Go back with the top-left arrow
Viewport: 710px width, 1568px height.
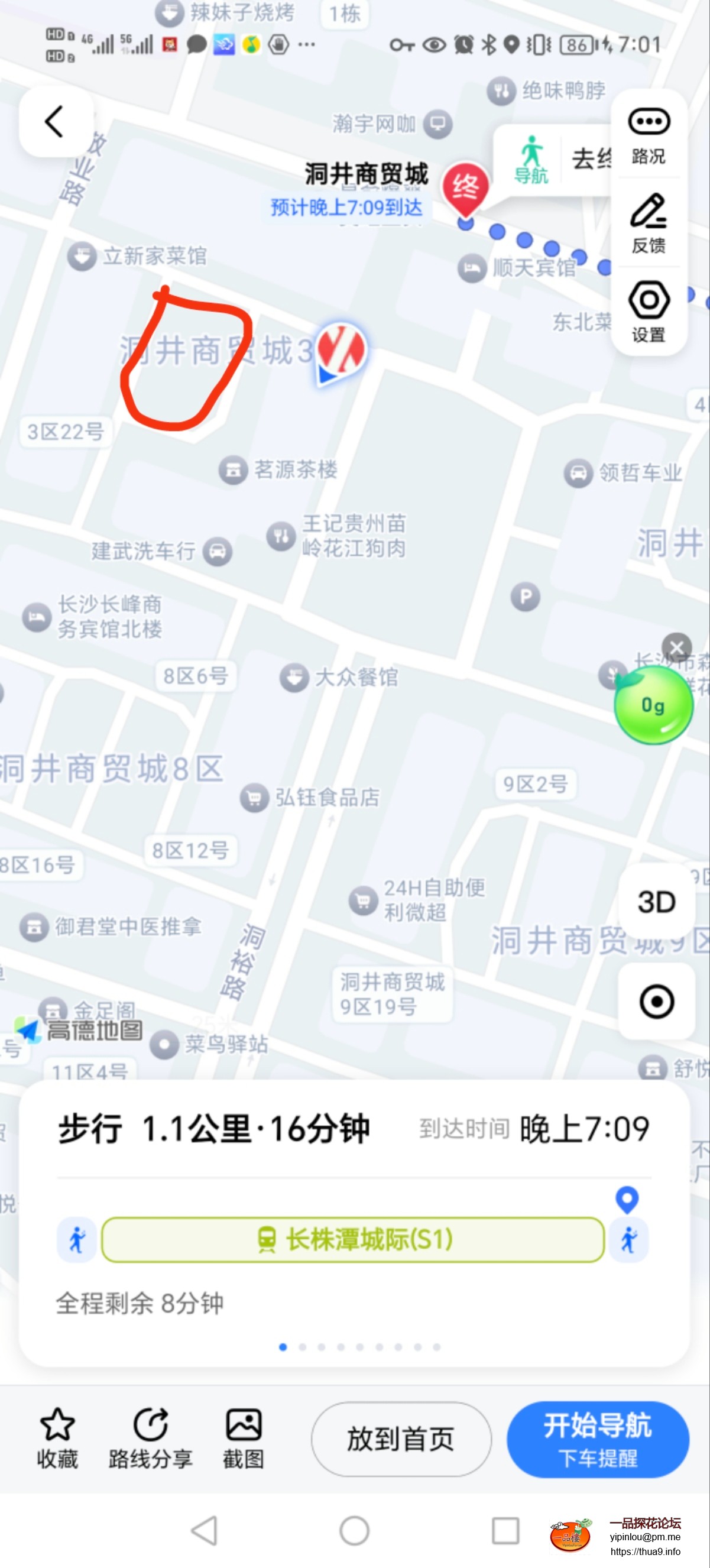click(54, 121)
